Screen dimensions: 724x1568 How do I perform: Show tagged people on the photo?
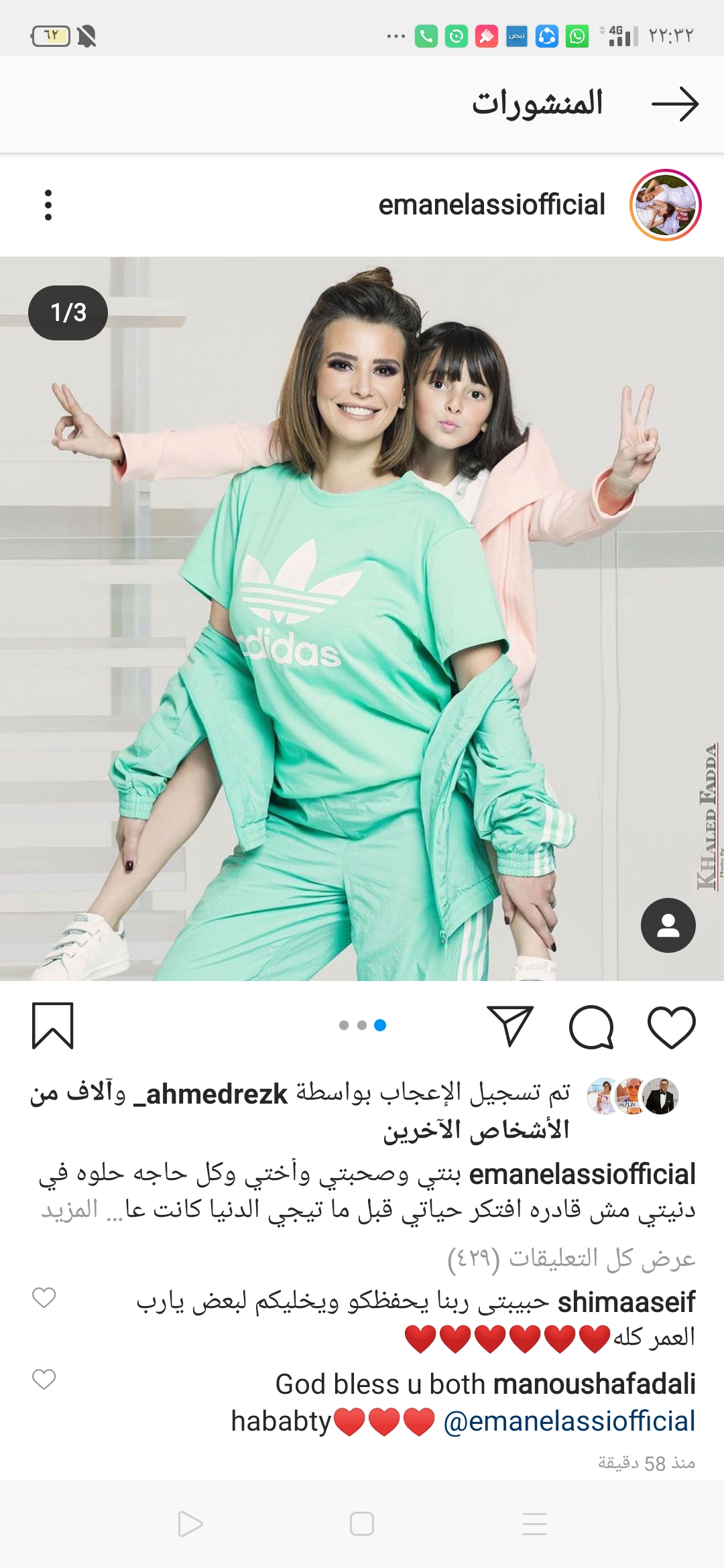pyautogui.click(x=668, y=925)
